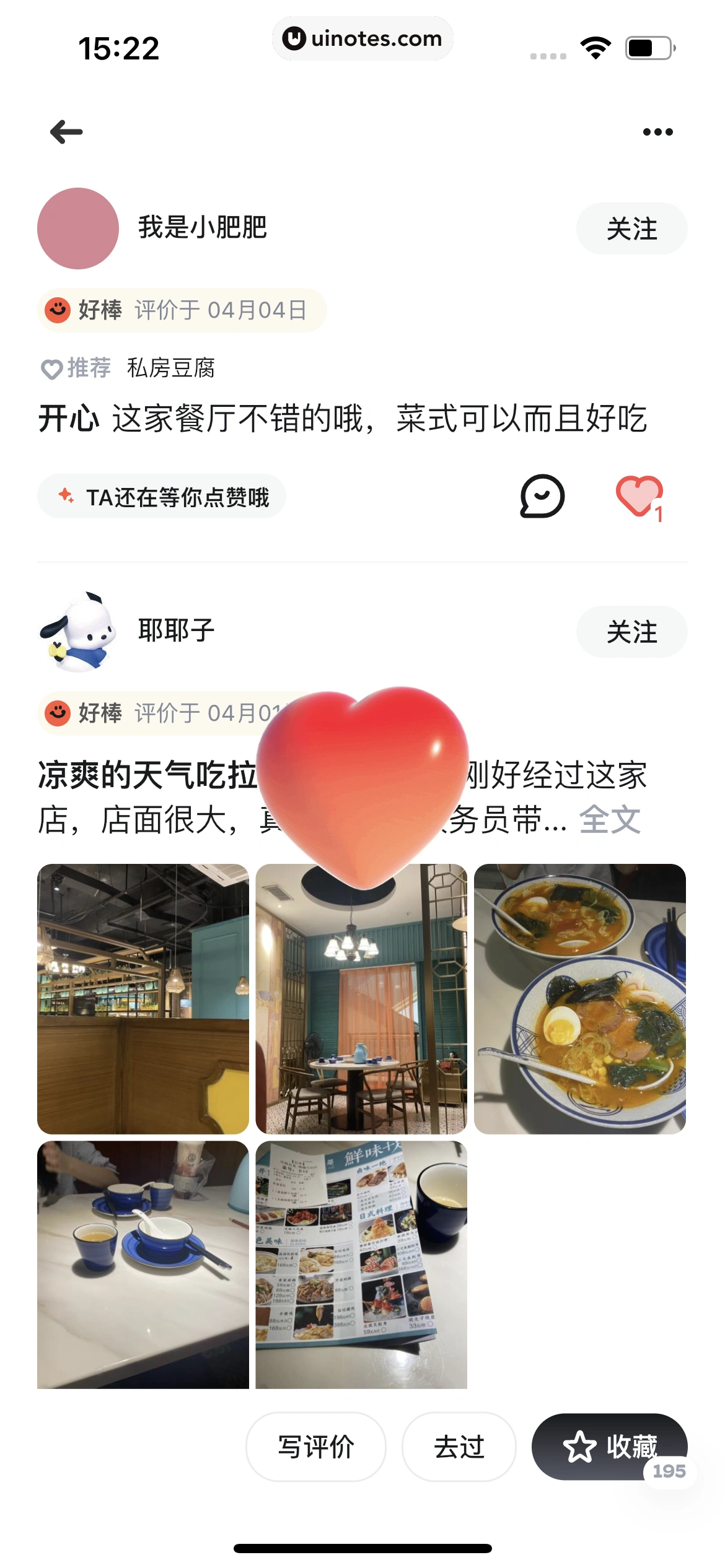This screenshot has width=725, height=1568.
Task: Tap the sparkle icon in the like prompt
Action: click(x=66, y=495)
